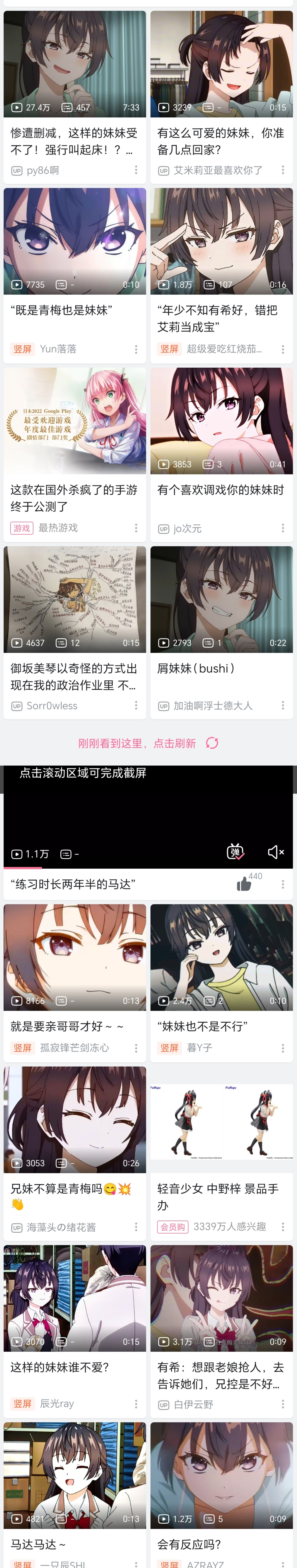
Task: Open more options for py86啊 video
Action: click(136, 170)
